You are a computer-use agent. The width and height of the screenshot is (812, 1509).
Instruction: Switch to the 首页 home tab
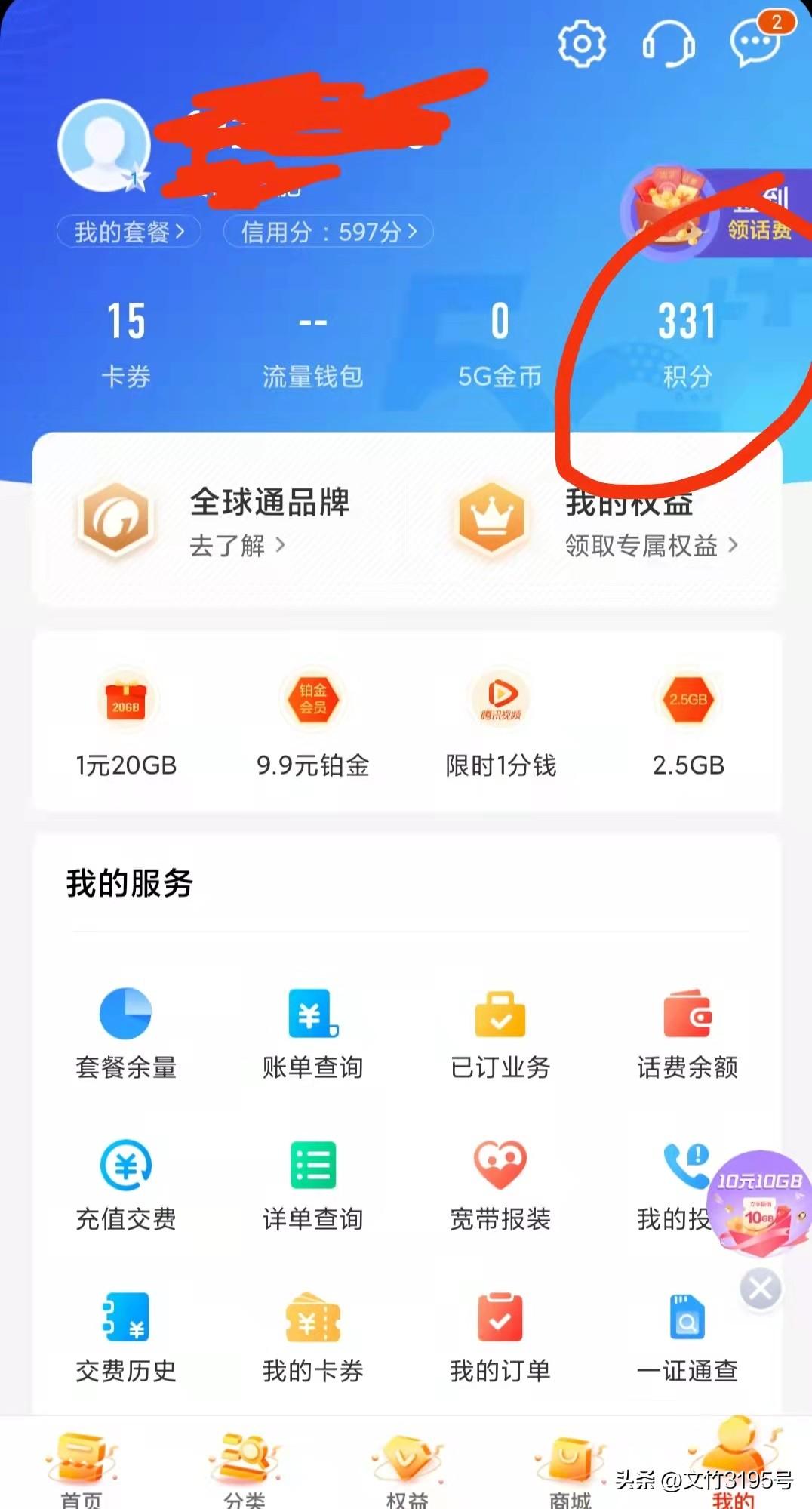[79, 1464]
